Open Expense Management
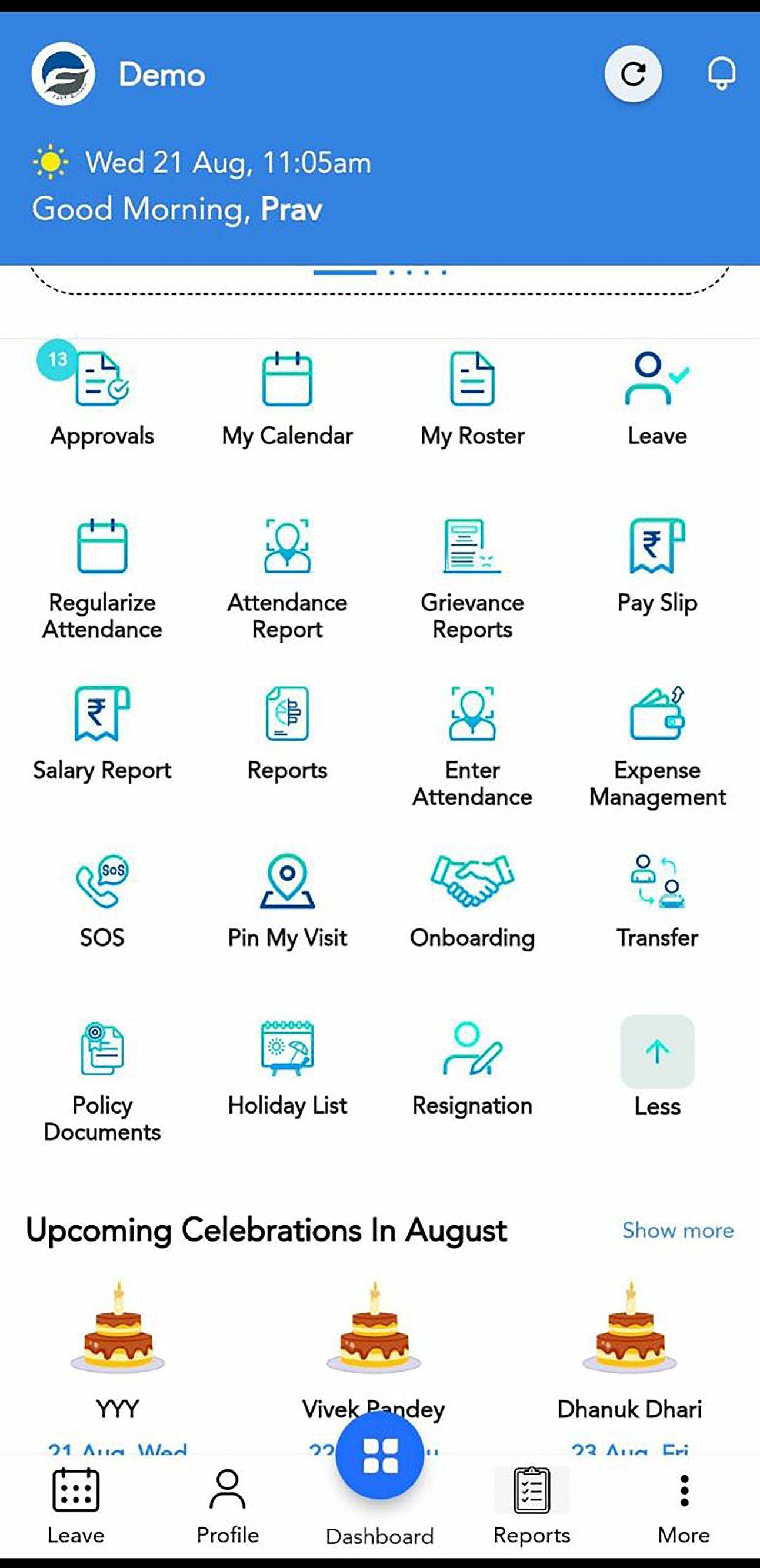Screen dimensions: 760x1568 click(657, 744)
